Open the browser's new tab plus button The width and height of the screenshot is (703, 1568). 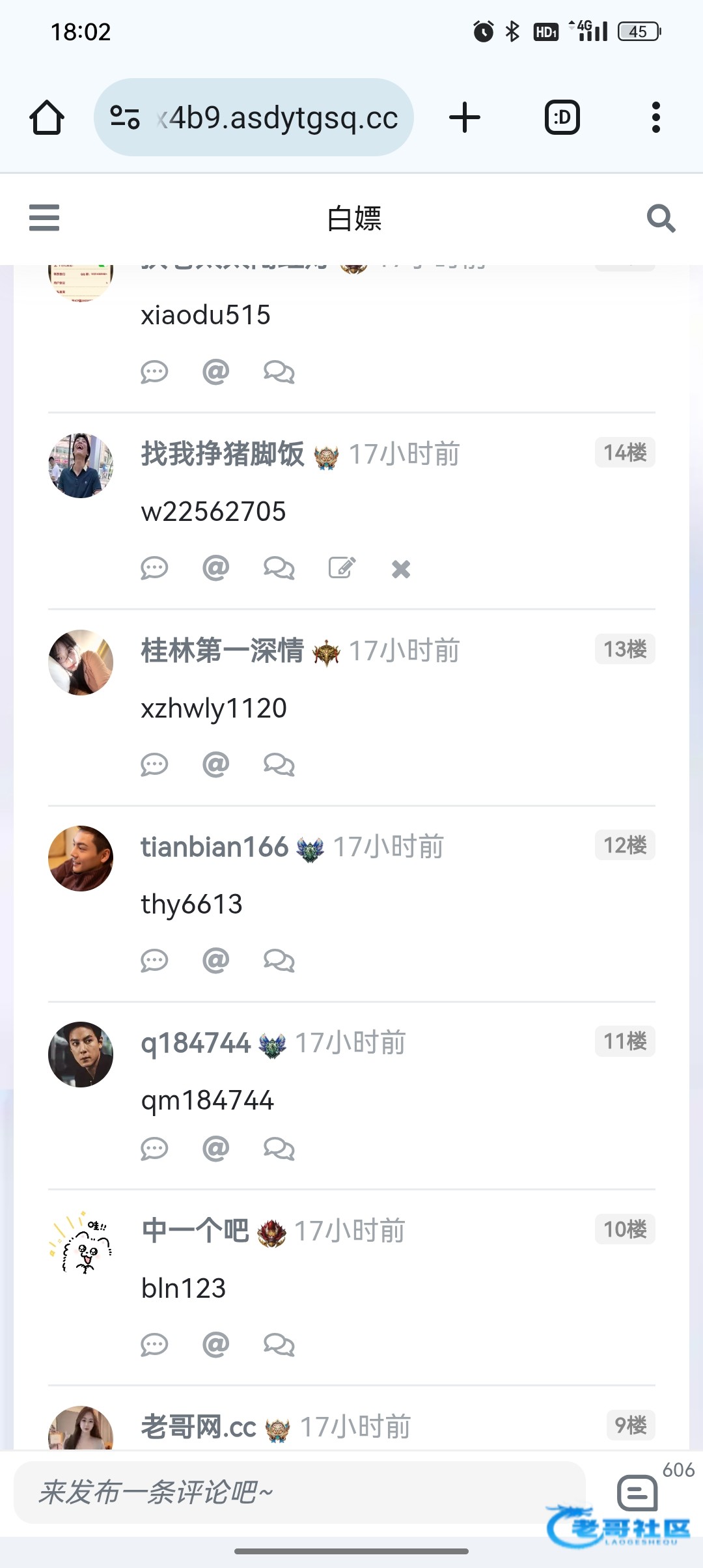click(x=465, y=117)
